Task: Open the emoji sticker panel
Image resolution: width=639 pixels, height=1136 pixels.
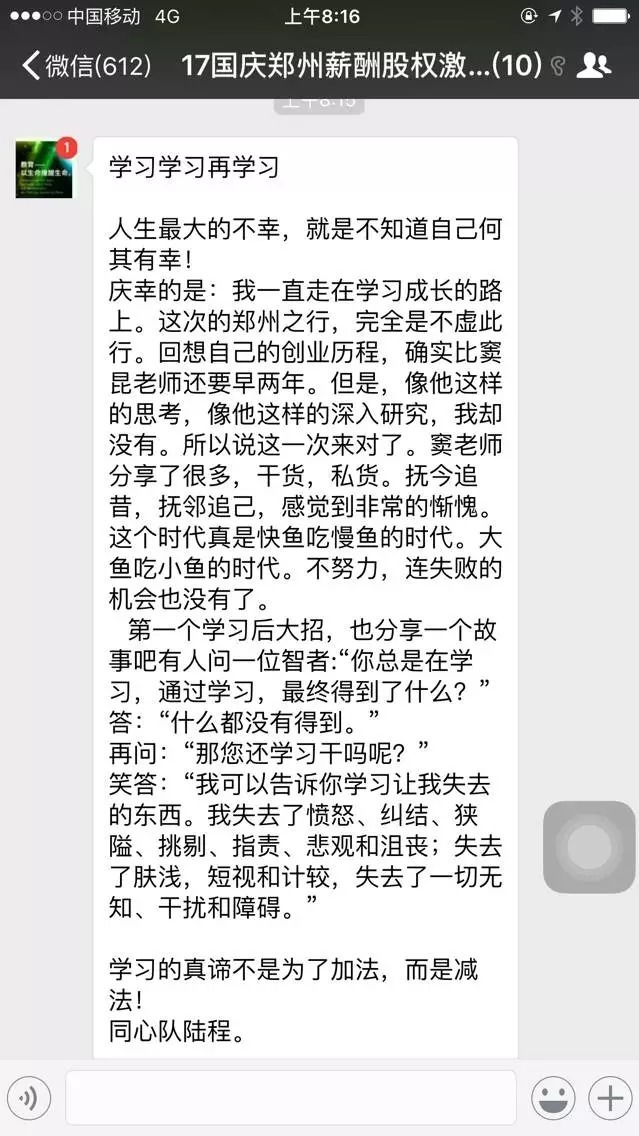Action: [552, 1098]
